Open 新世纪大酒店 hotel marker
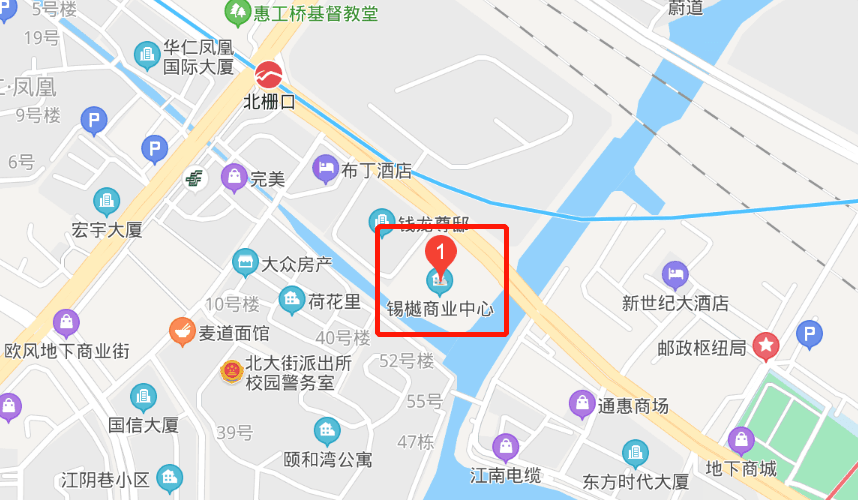Viewport: 858px width, 500px height. (x=675, y=276)
